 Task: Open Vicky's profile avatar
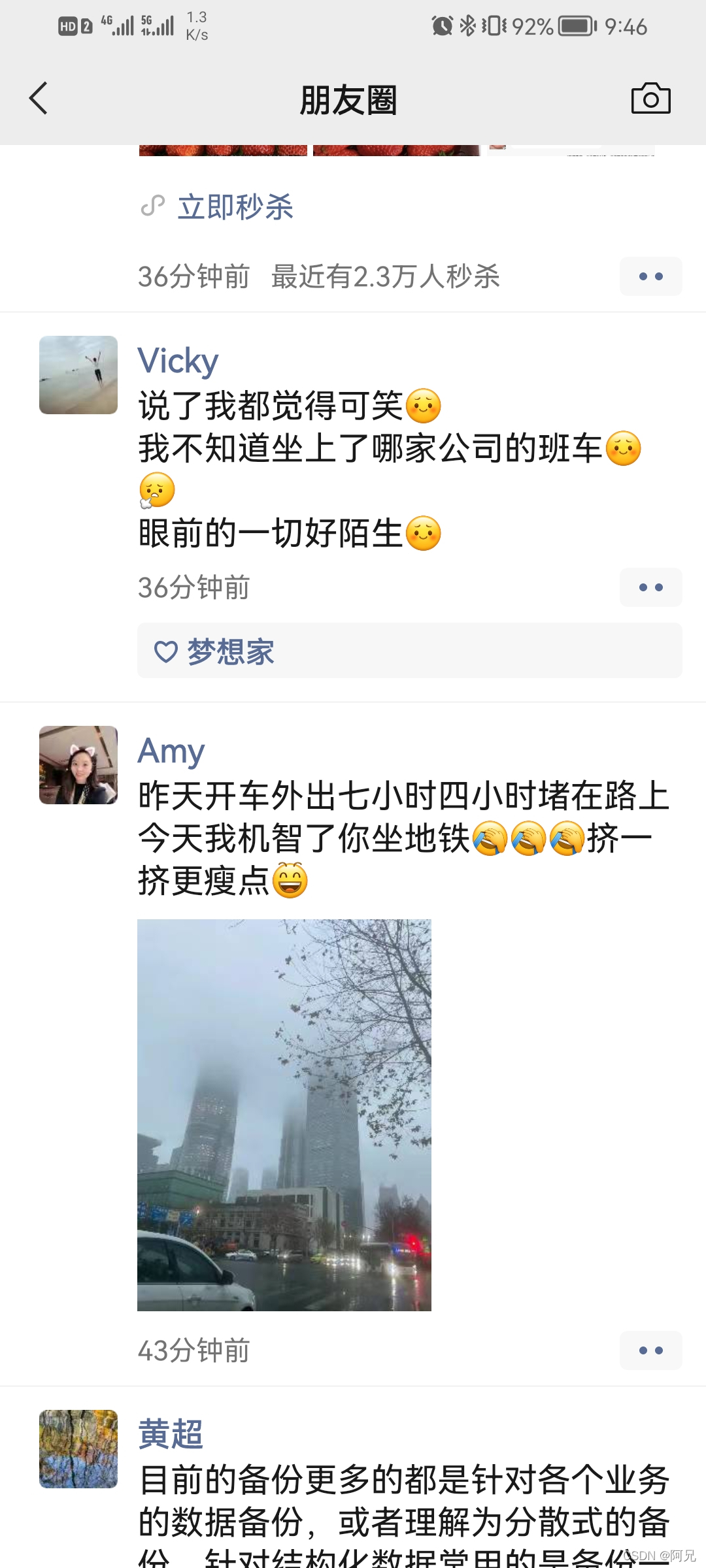pos(78,374)
